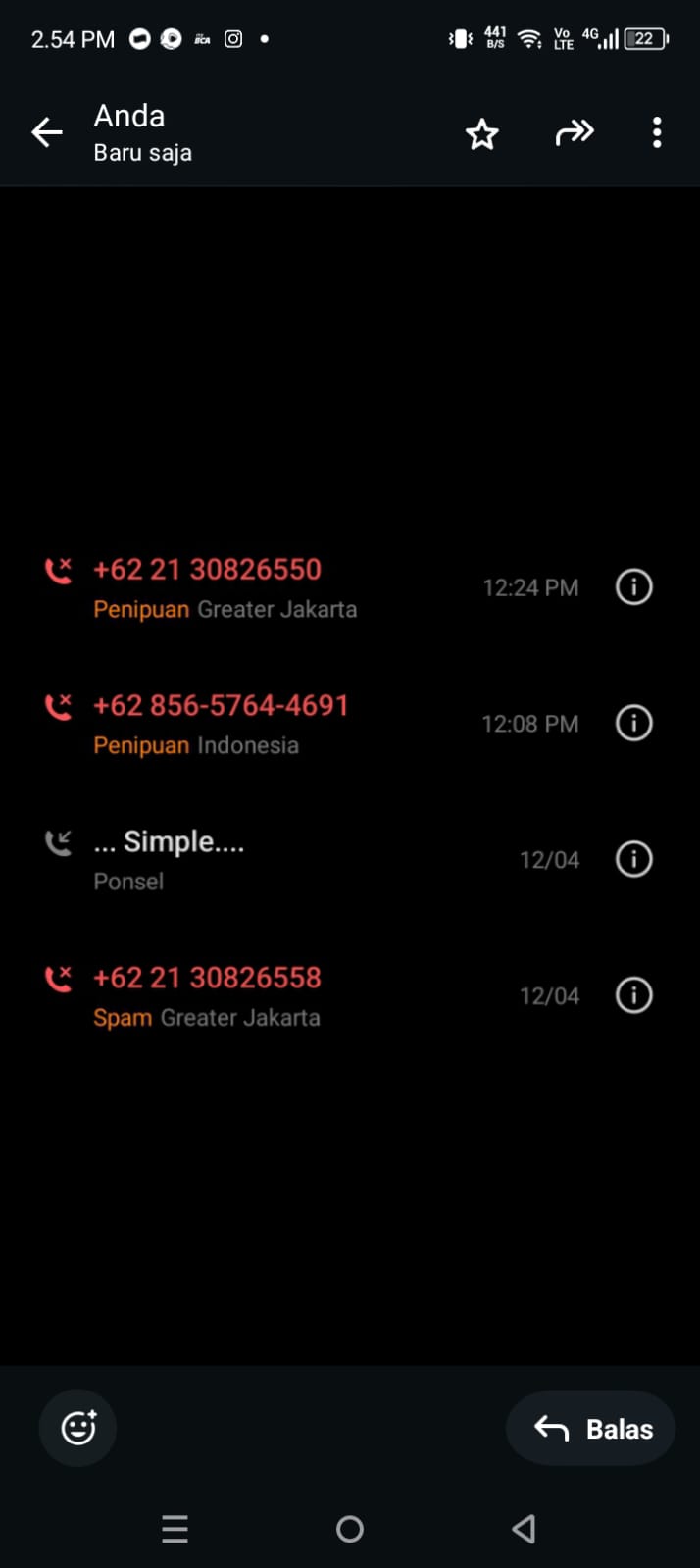700x1568 pixels.
Task: Tap the Balas reply button
Action: click(592, 1429)
